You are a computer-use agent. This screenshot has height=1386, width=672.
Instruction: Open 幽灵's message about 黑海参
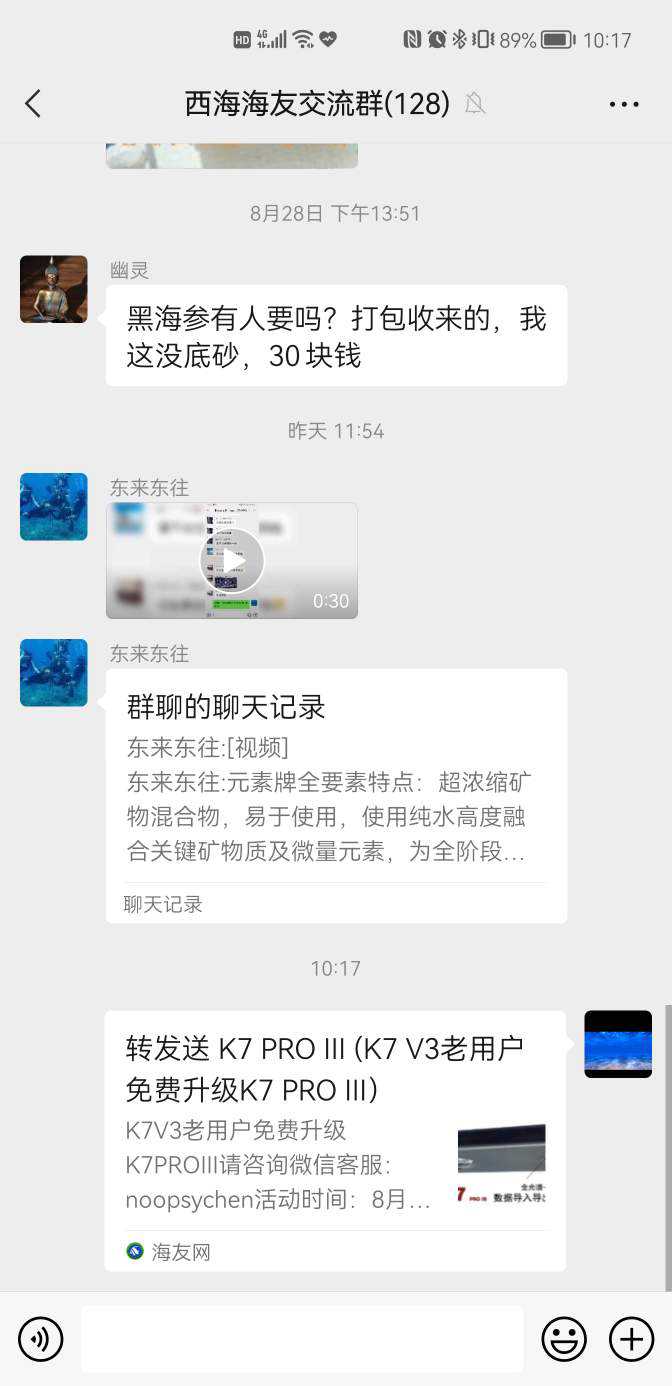click(x=336, y=336)
